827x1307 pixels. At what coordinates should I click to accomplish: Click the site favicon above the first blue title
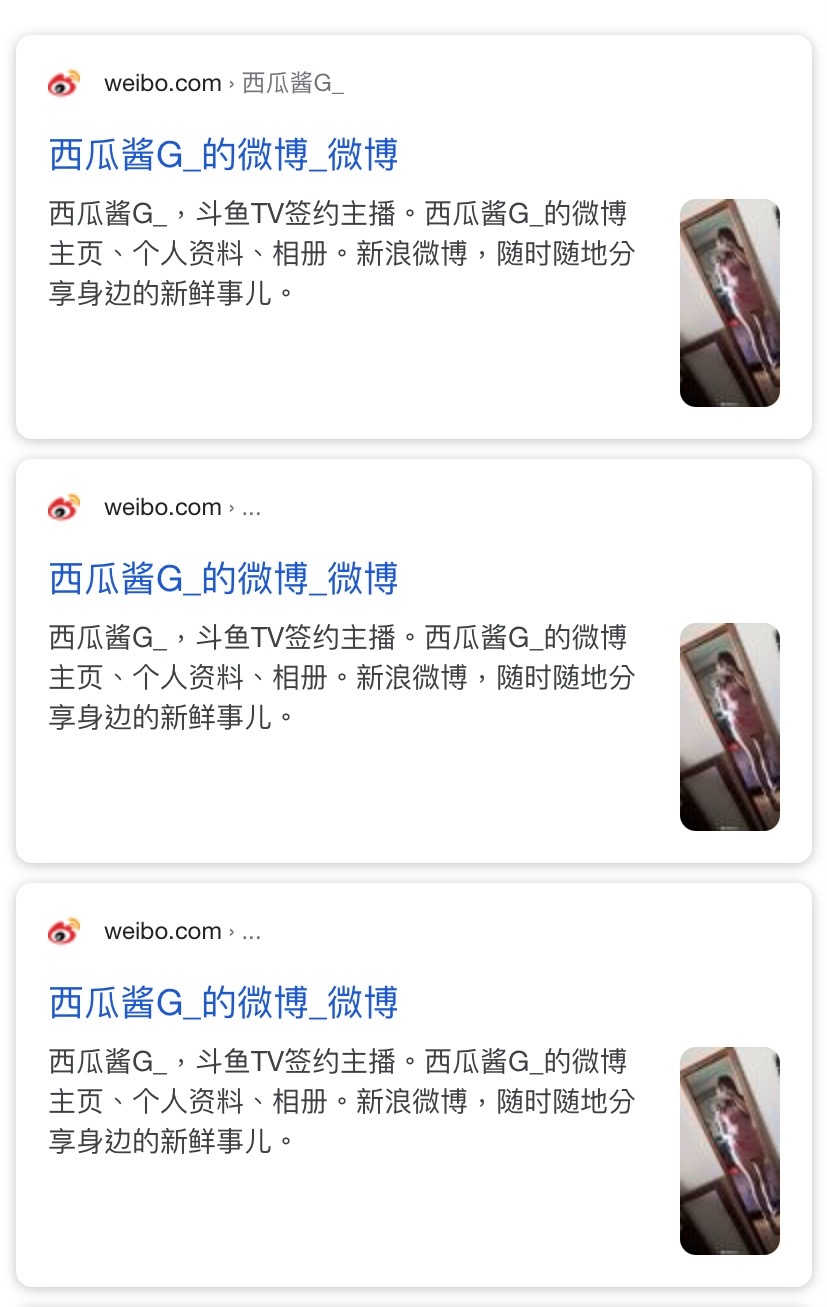(62, 85)
